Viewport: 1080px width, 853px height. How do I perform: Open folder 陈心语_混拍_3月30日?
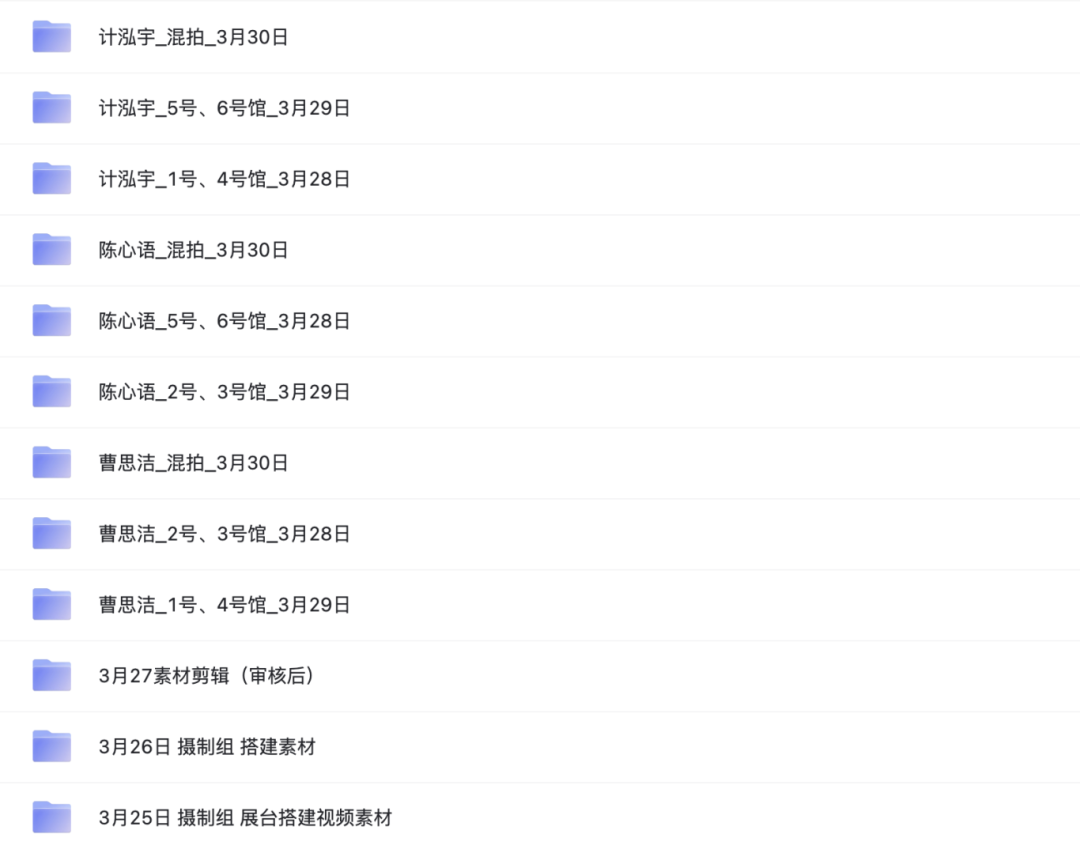click(193, 251)
